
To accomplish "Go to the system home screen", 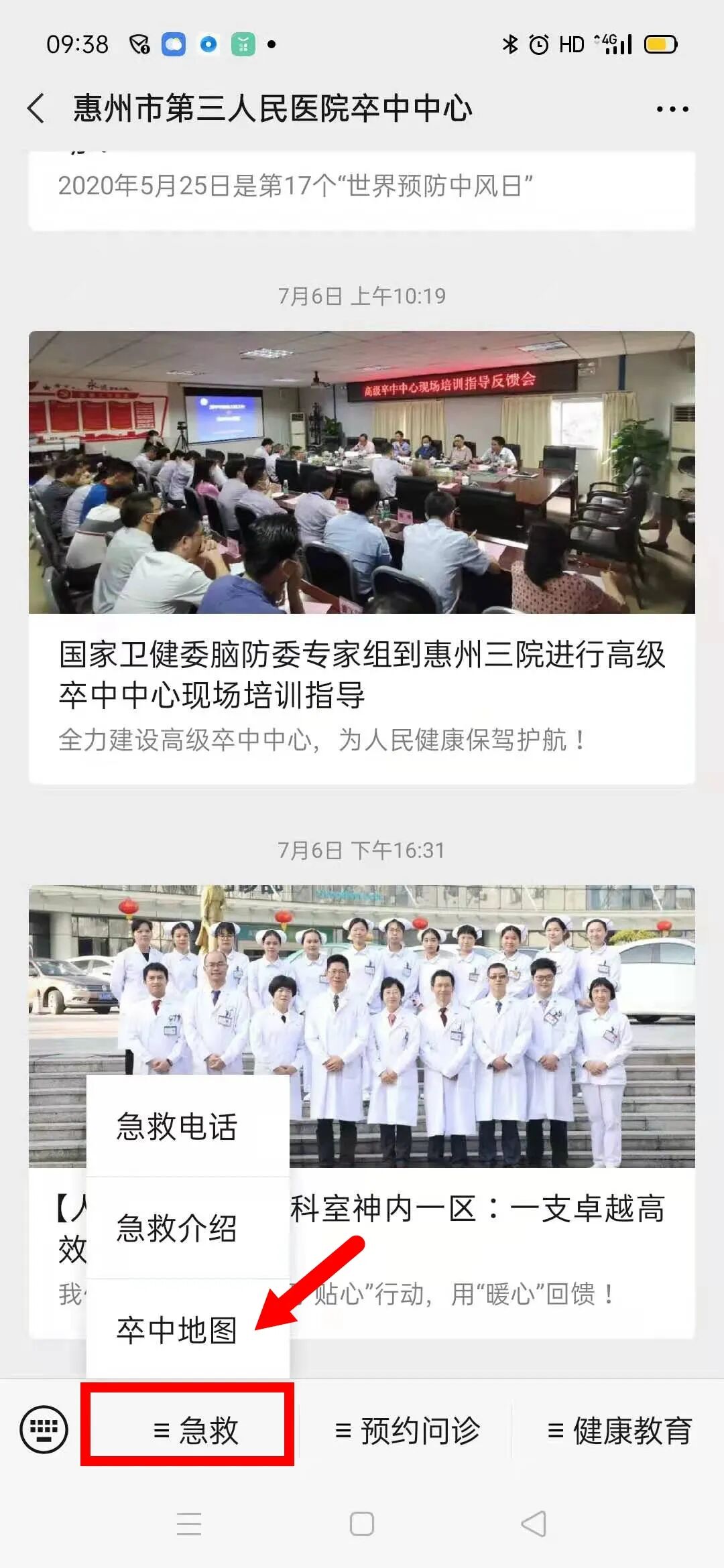I will pos(362,1524).
